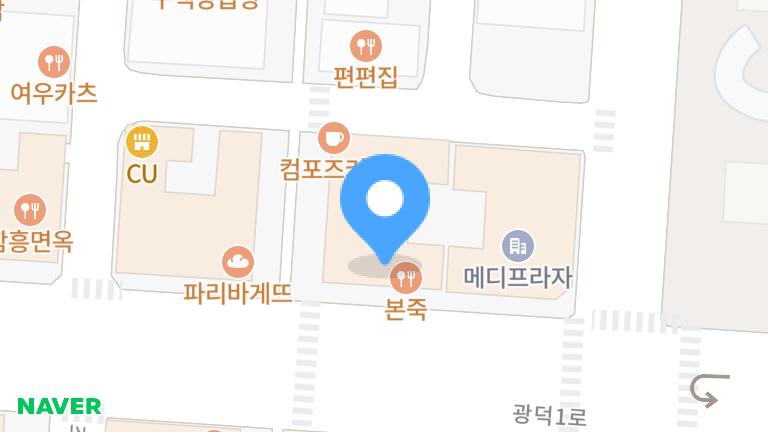Select the 함흥면옥 restaurant marker
Screen dimensions: 768x432
(x=31, y=210)
